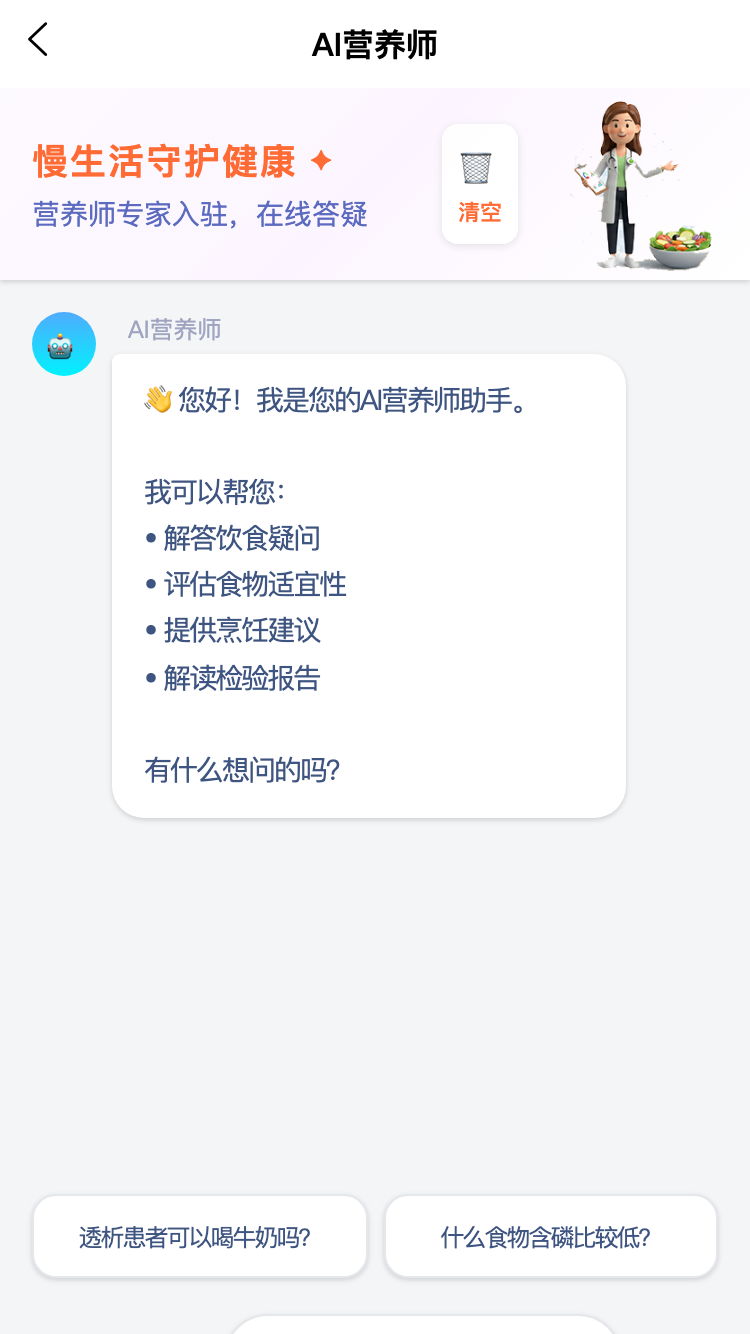Tap 清空 to clear the chat

480,185
